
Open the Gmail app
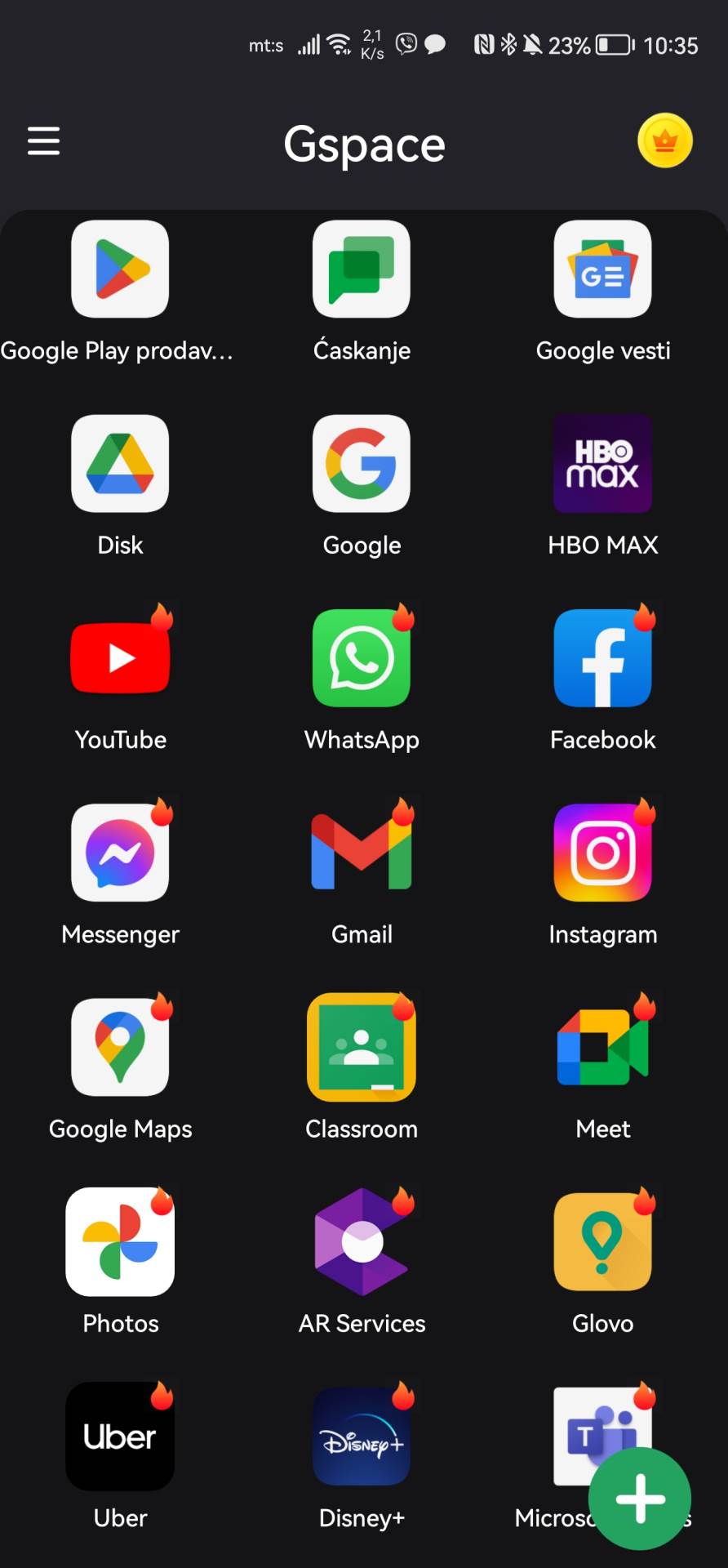click(x=362, y=852)
